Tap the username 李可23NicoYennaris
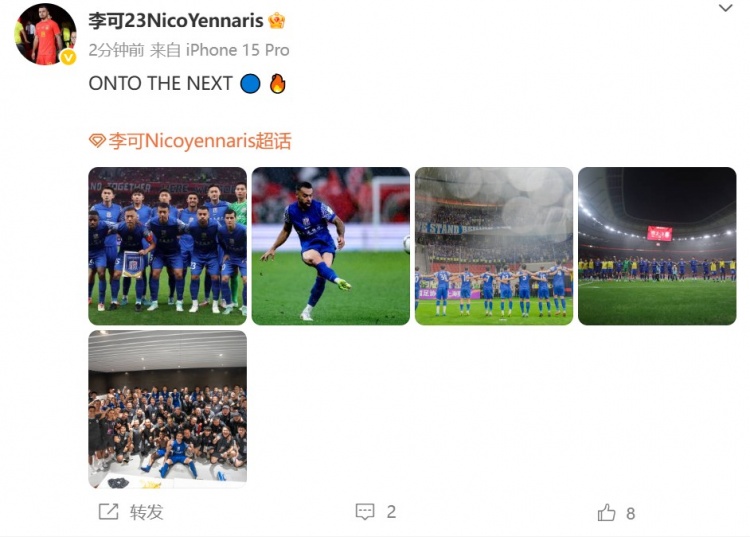 [x=175, y=20]
